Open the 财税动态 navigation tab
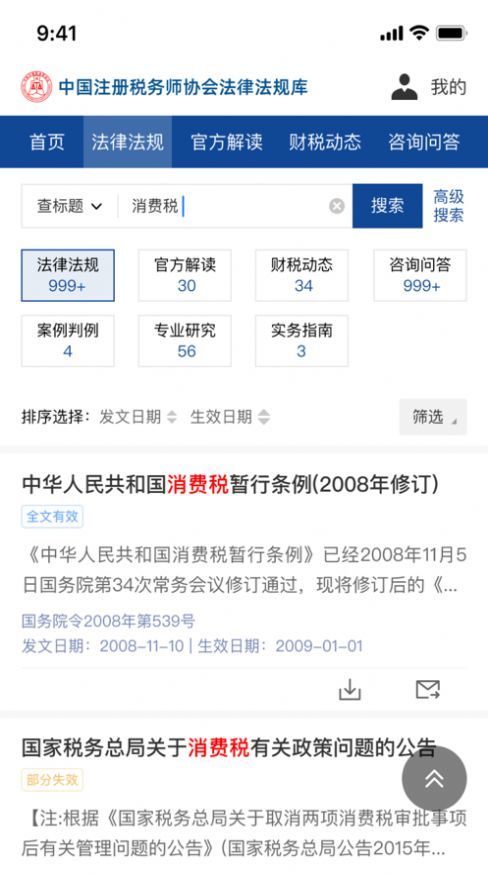 click(x=325, y=142)
